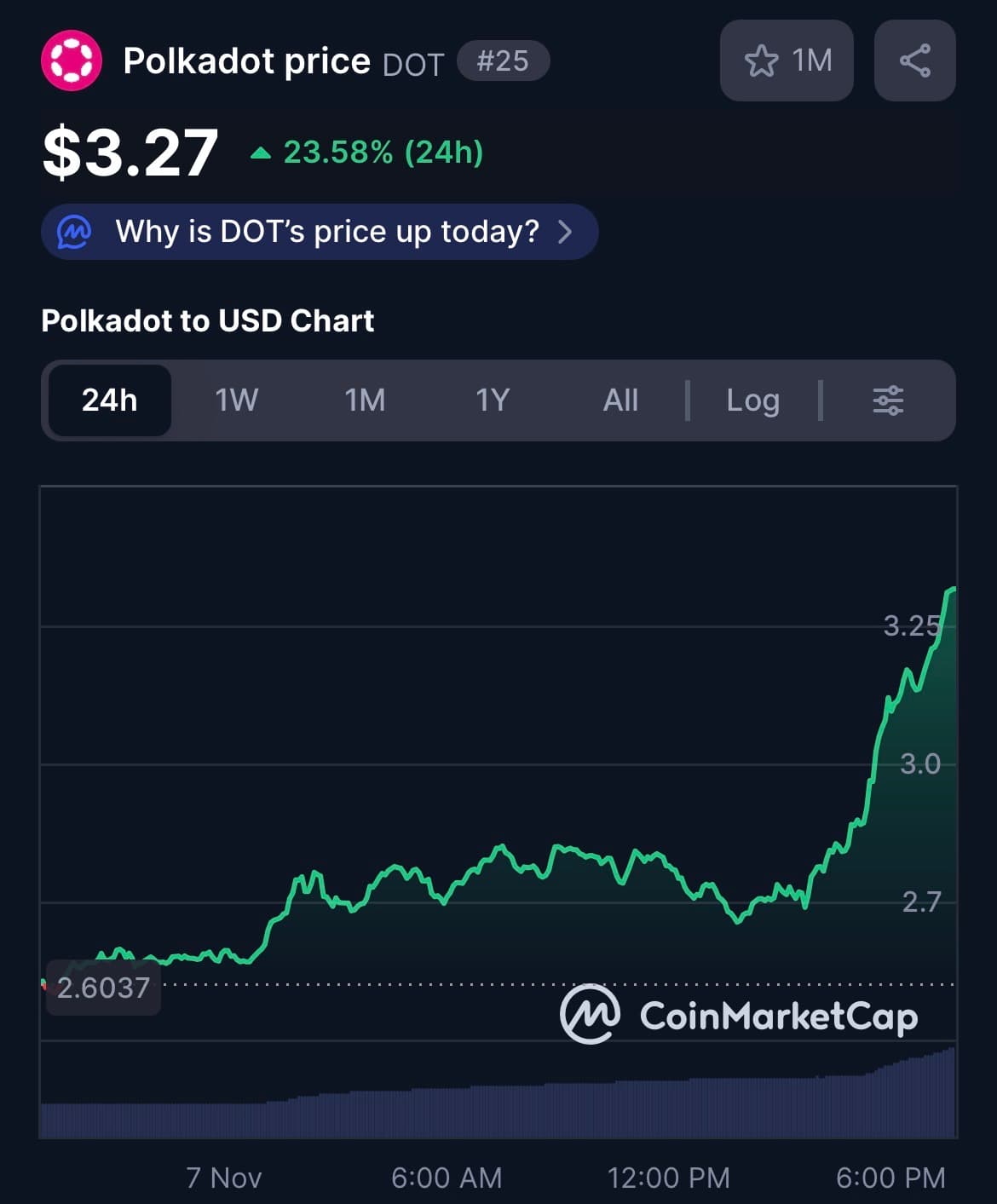Expand the Why is DOT's price up banner

point(319,231)
